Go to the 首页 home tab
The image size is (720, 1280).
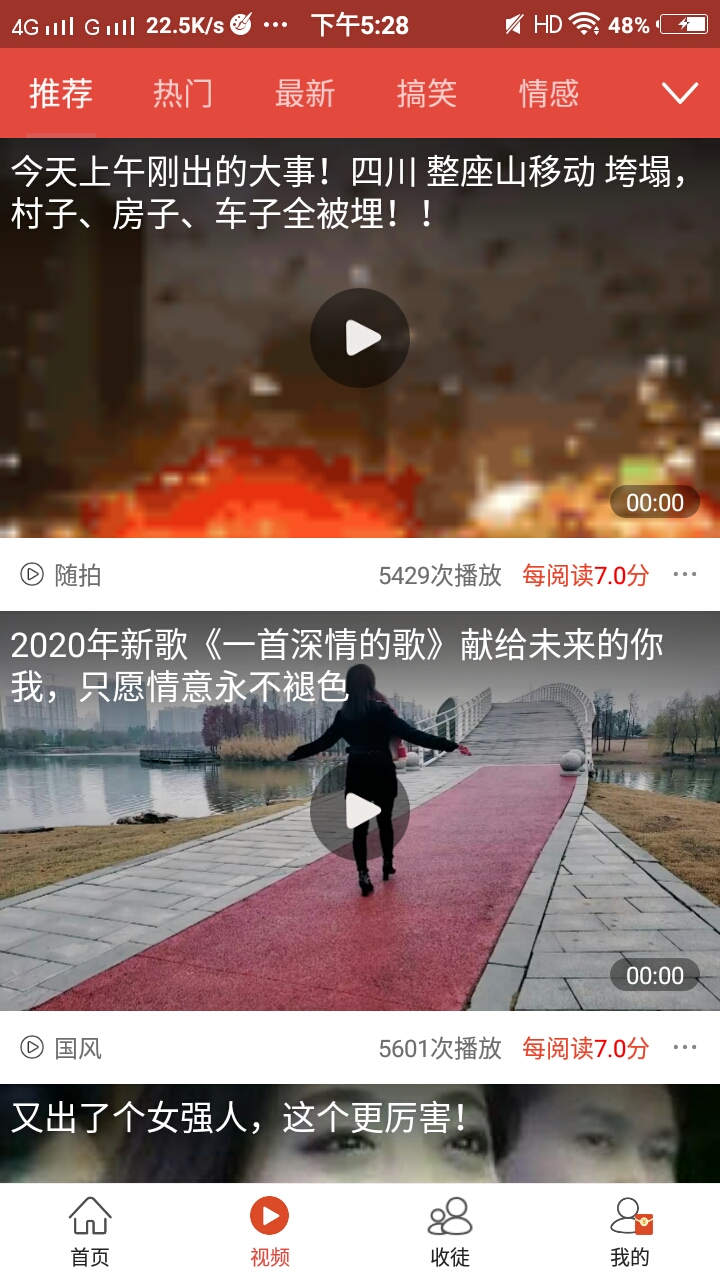click(90, 1232)
